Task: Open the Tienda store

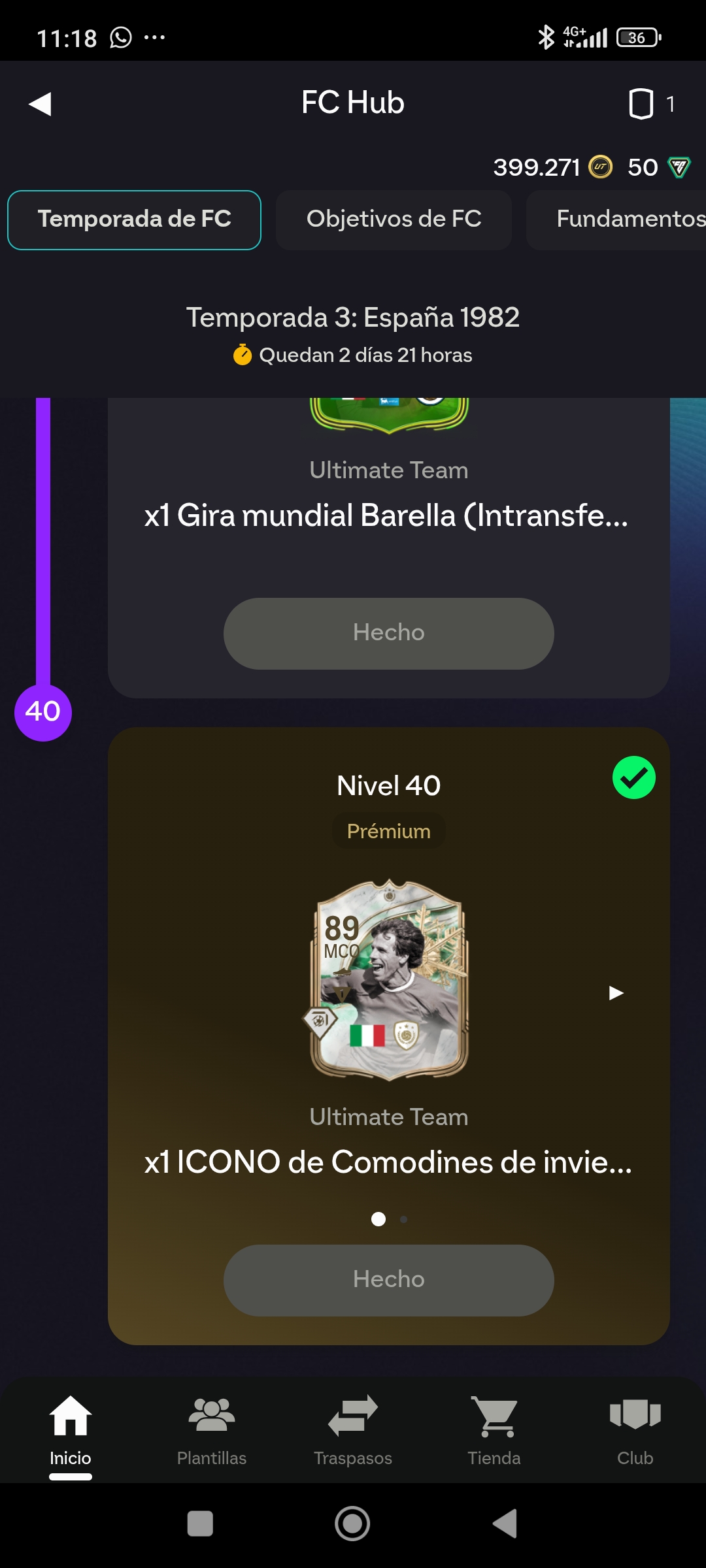Action: click(494, 1429)
